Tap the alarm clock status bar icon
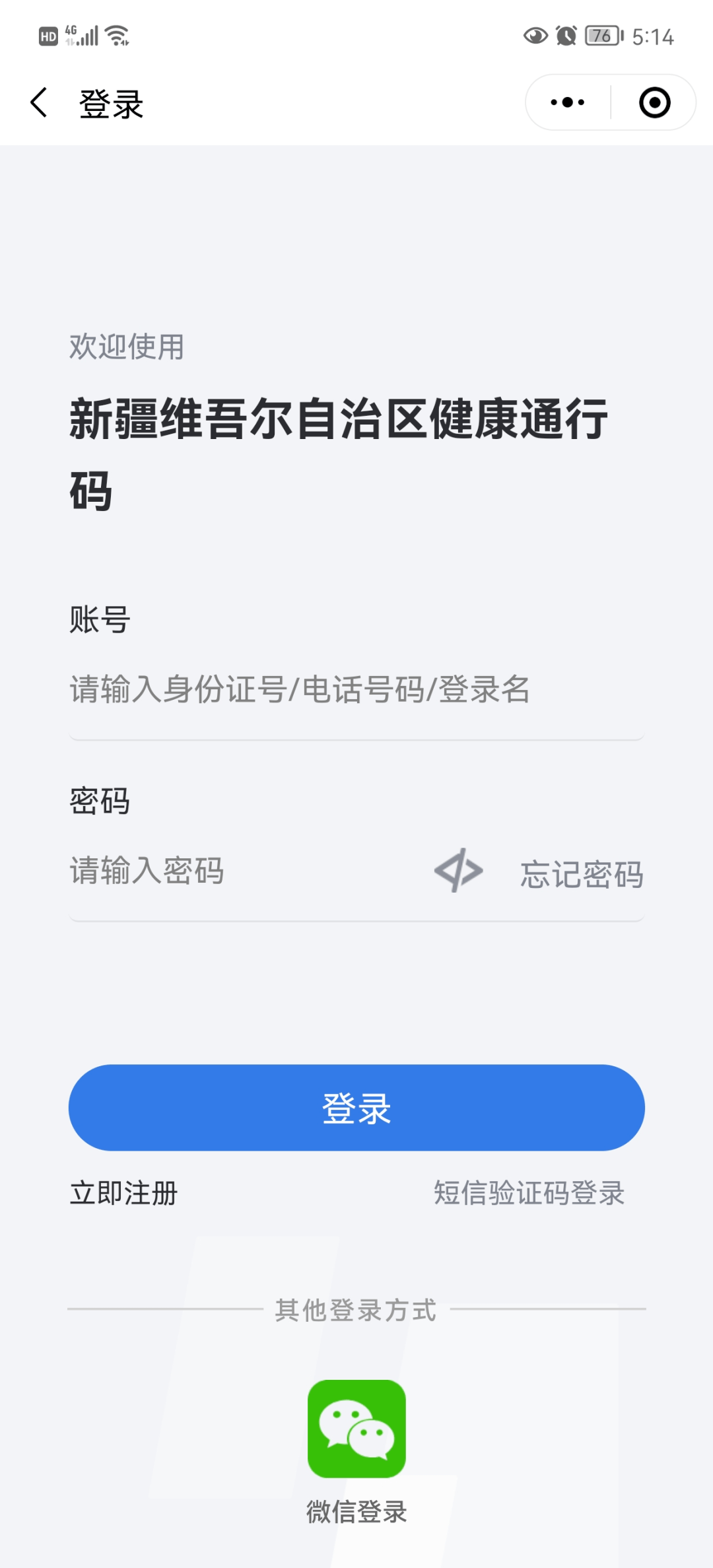Image resolution: width=713 pixels, height=1568 pixels. (x=564, y=36)
